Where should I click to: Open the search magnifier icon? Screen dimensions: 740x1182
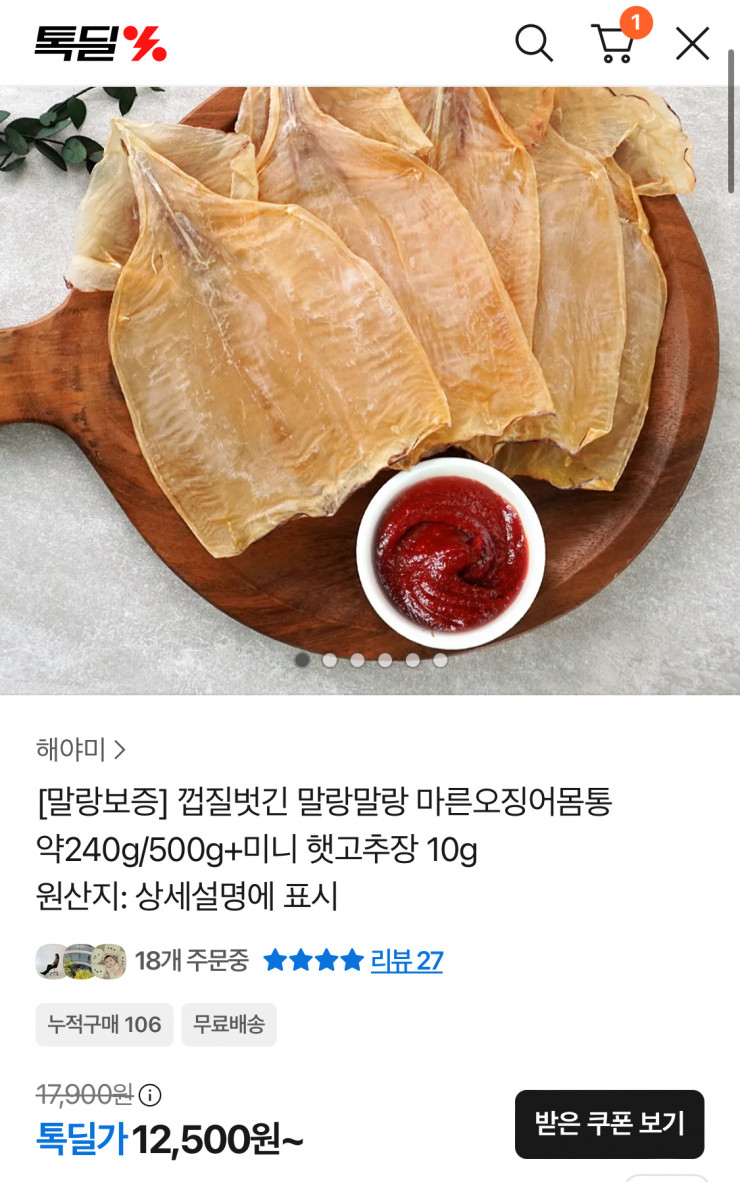coord(535,43)
